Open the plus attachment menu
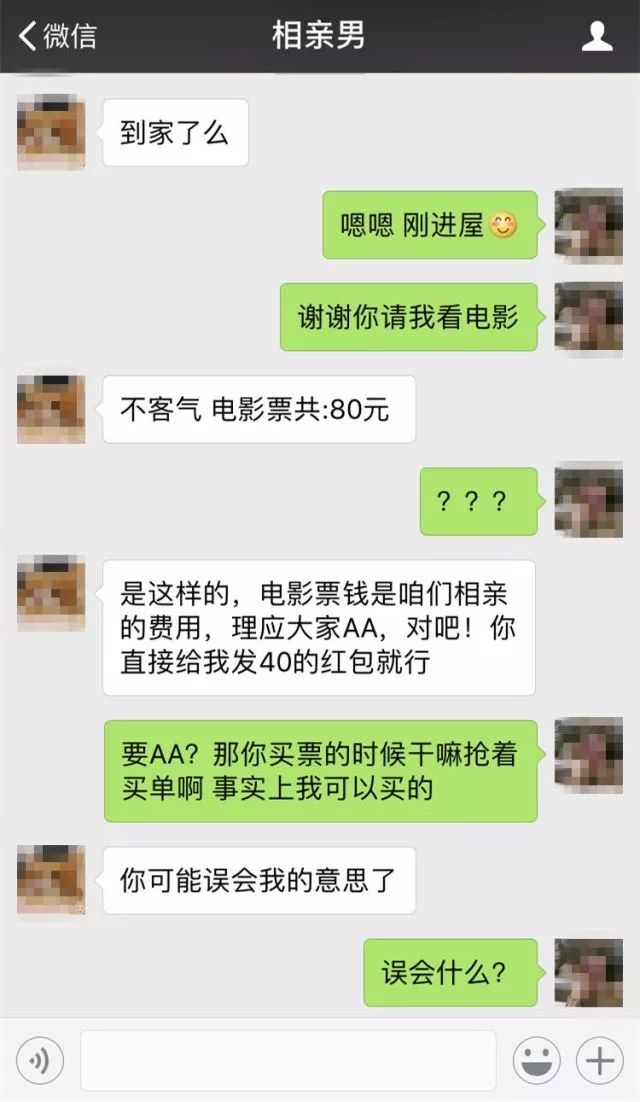This screenshot has height=1102, width=640. point(600,1061)
